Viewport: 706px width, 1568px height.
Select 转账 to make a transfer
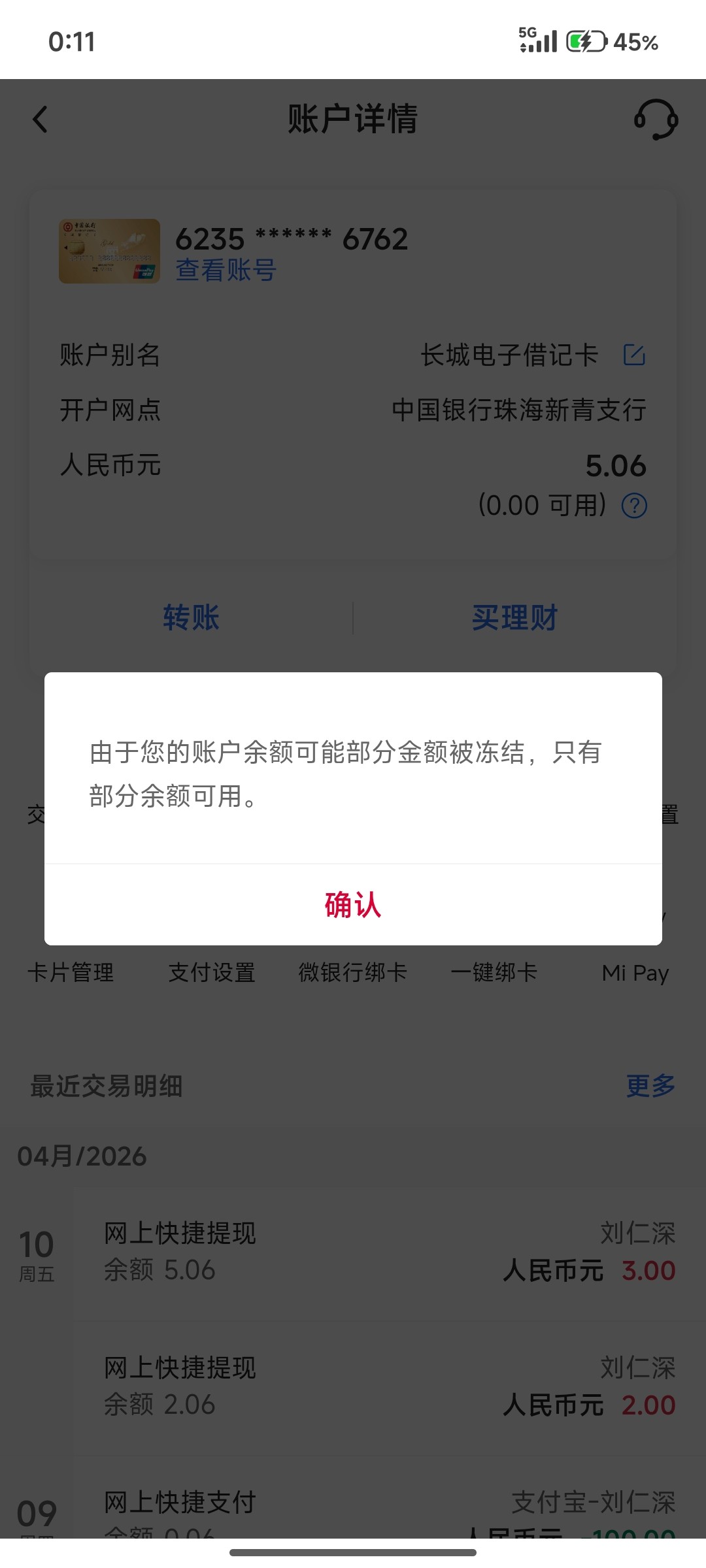click(x=191, y=617)
